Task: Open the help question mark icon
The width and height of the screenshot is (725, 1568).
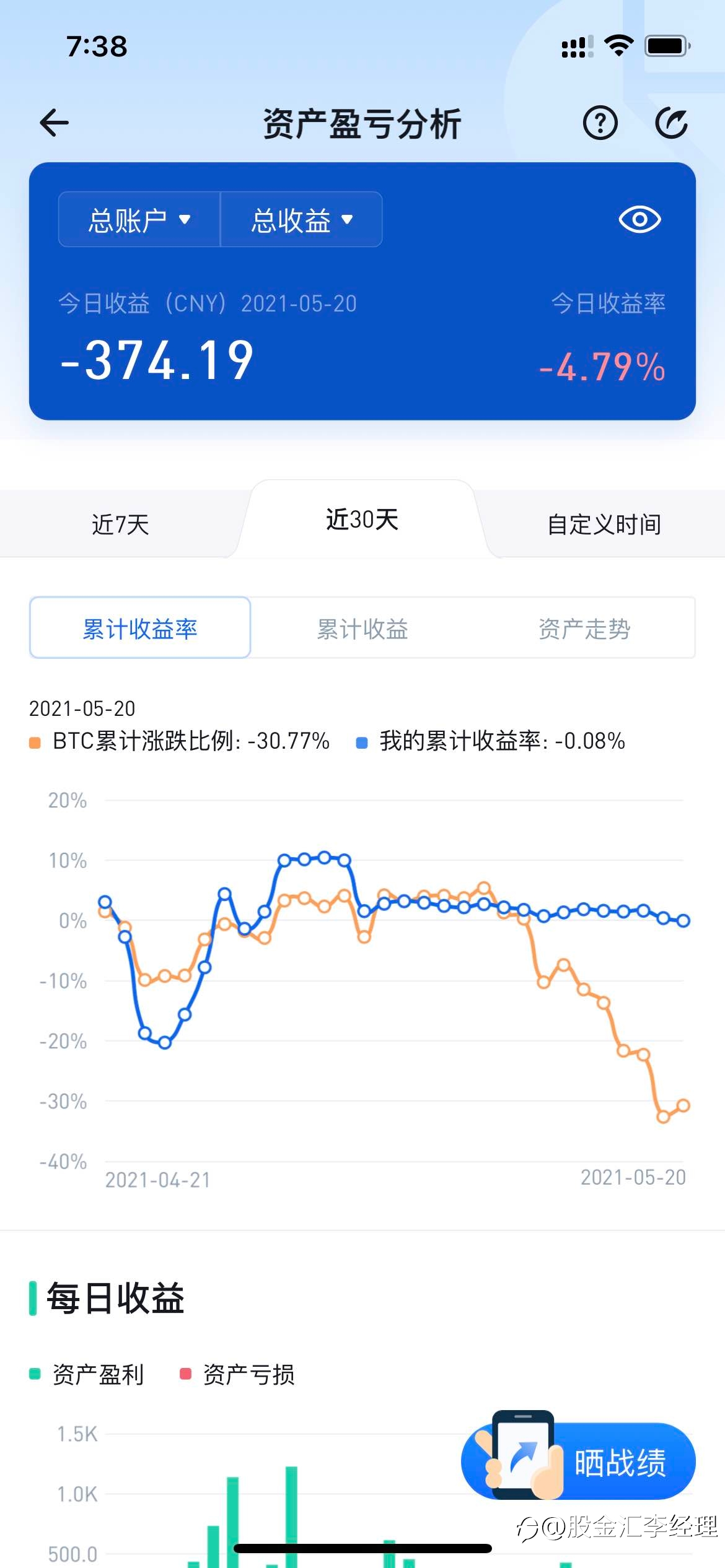Action: point(600,123)
